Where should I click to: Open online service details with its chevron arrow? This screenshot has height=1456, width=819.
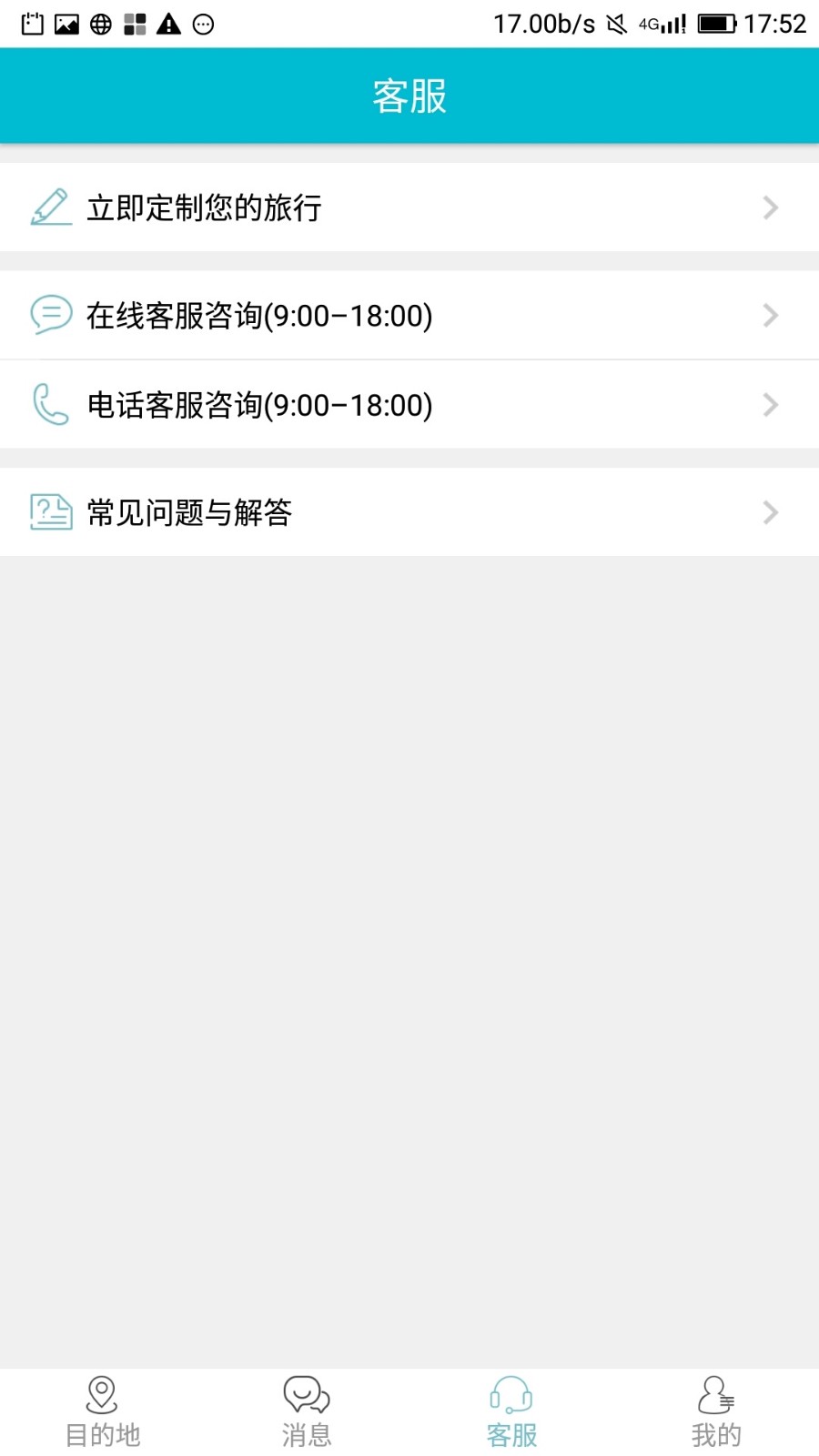(771, 315)
